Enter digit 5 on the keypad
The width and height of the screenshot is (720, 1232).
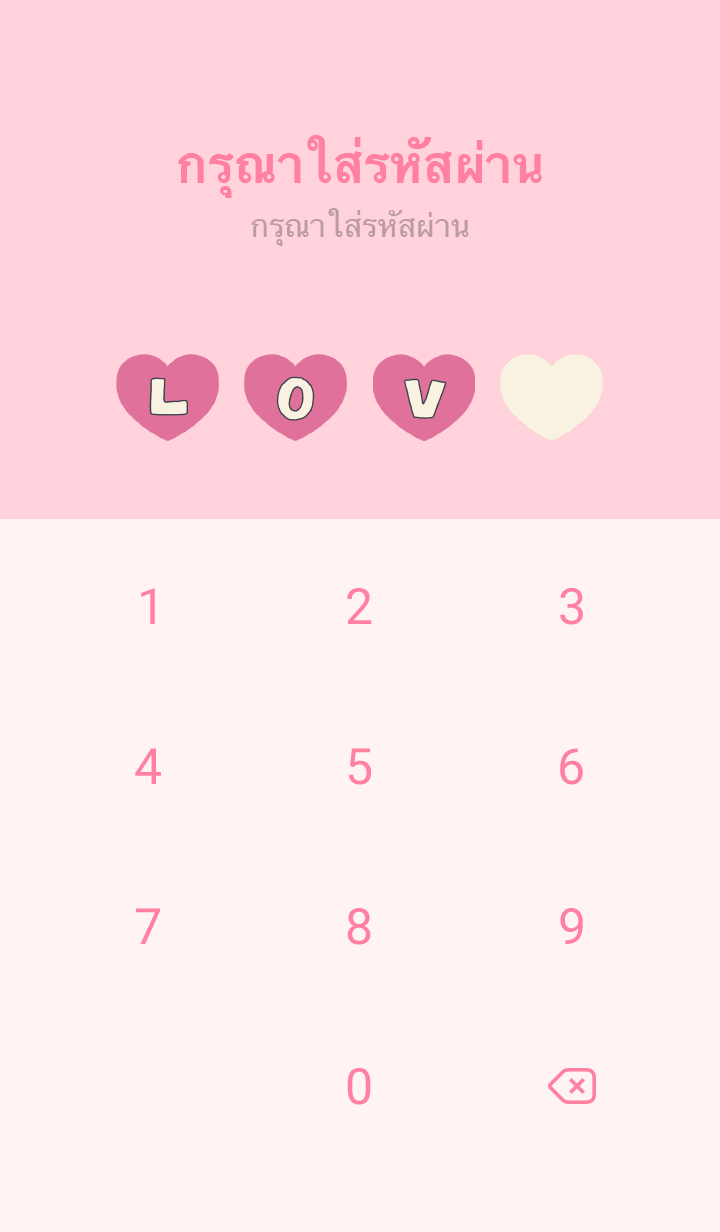(359, 767)
